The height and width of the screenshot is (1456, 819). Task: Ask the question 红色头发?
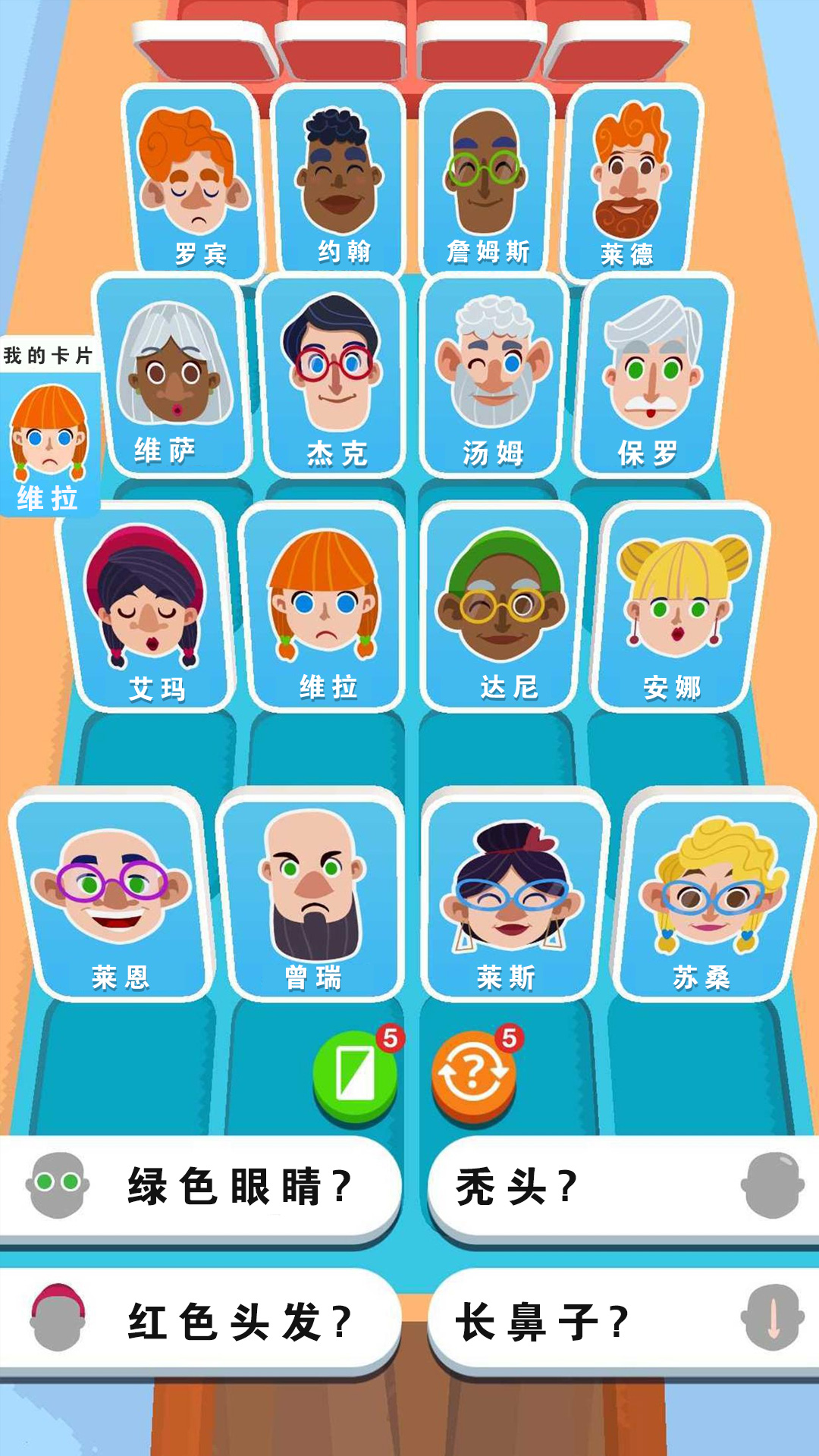(201, 1321)
